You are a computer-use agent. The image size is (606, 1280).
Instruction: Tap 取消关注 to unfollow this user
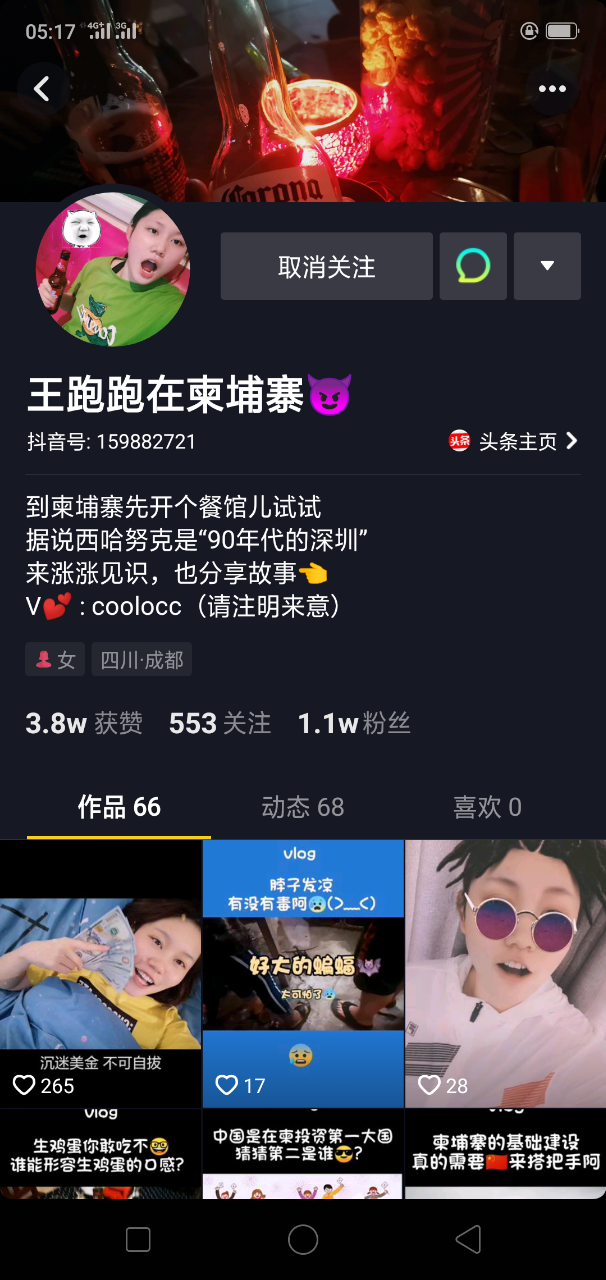tap(327, 267)
